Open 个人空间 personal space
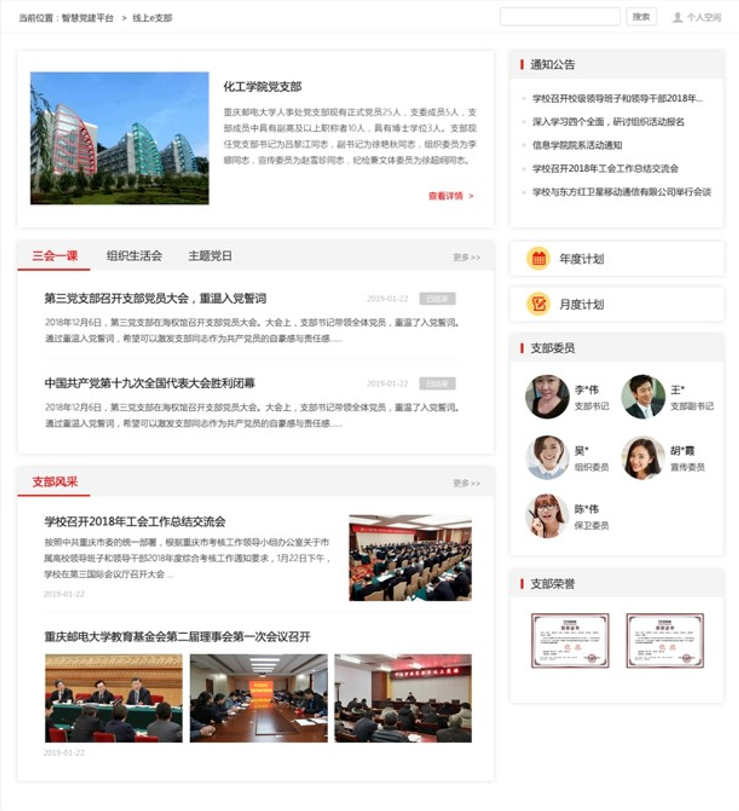 click(697, 18)
